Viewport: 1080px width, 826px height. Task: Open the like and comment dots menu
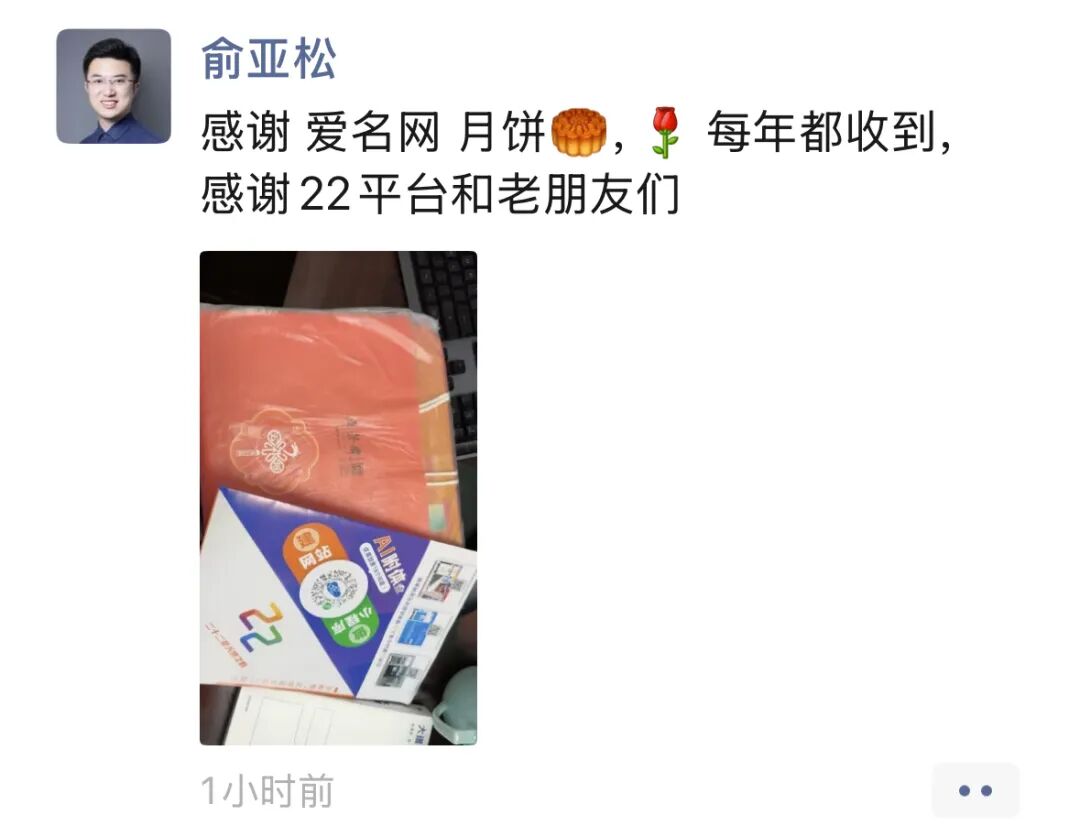click(974, 790)
